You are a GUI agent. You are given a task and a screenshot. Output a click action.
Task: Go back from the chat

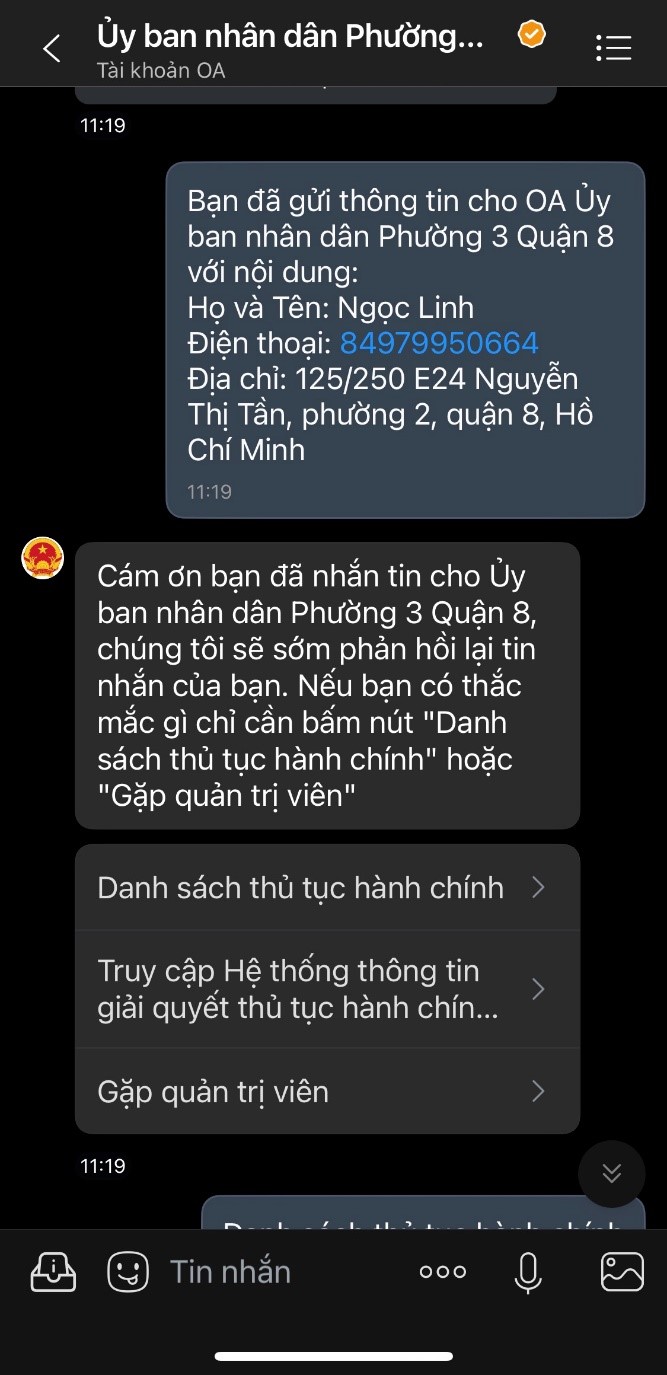click(x=51, y=47)
